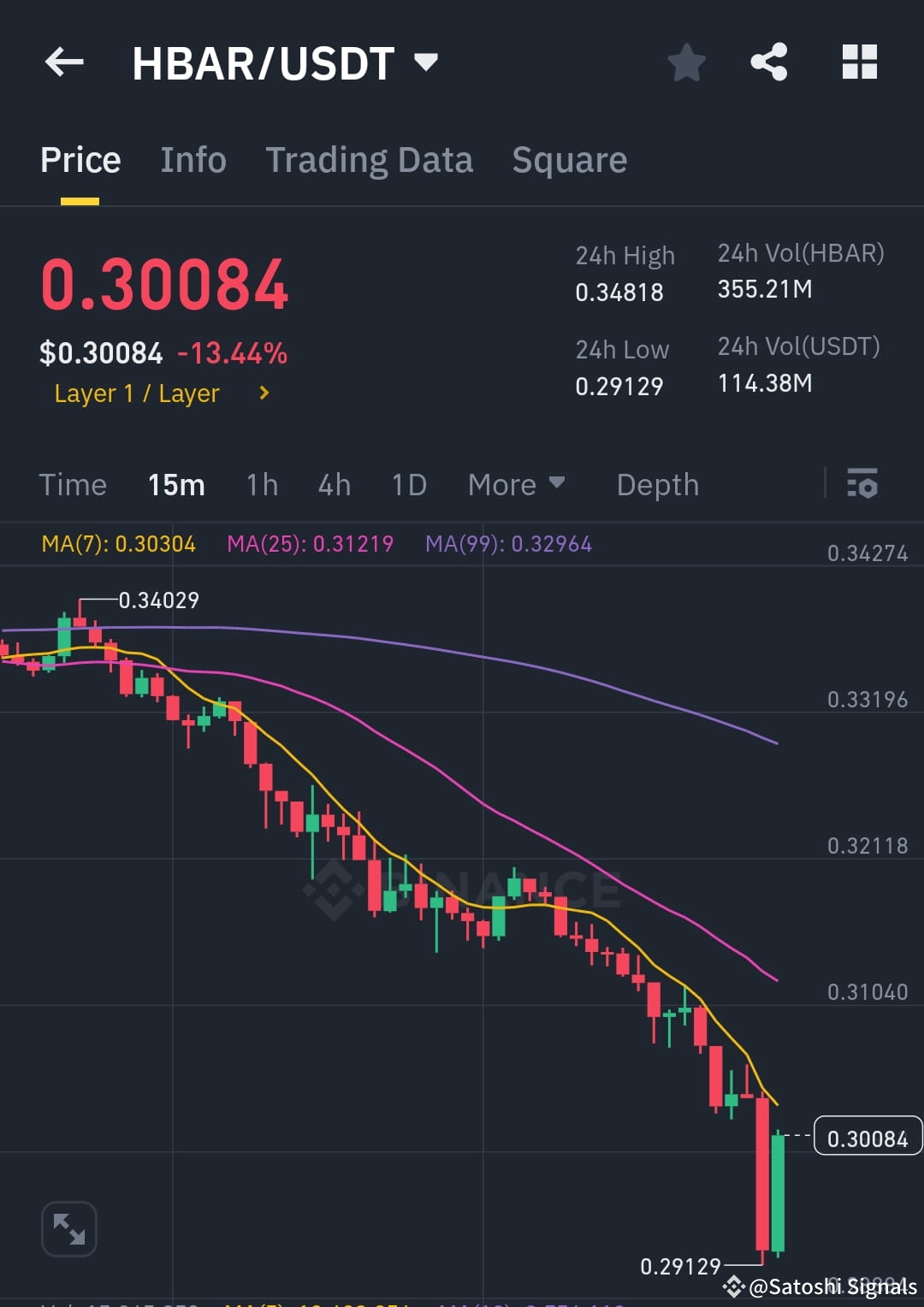Tap the MA(25) indicator label

[x=311, y=544]
